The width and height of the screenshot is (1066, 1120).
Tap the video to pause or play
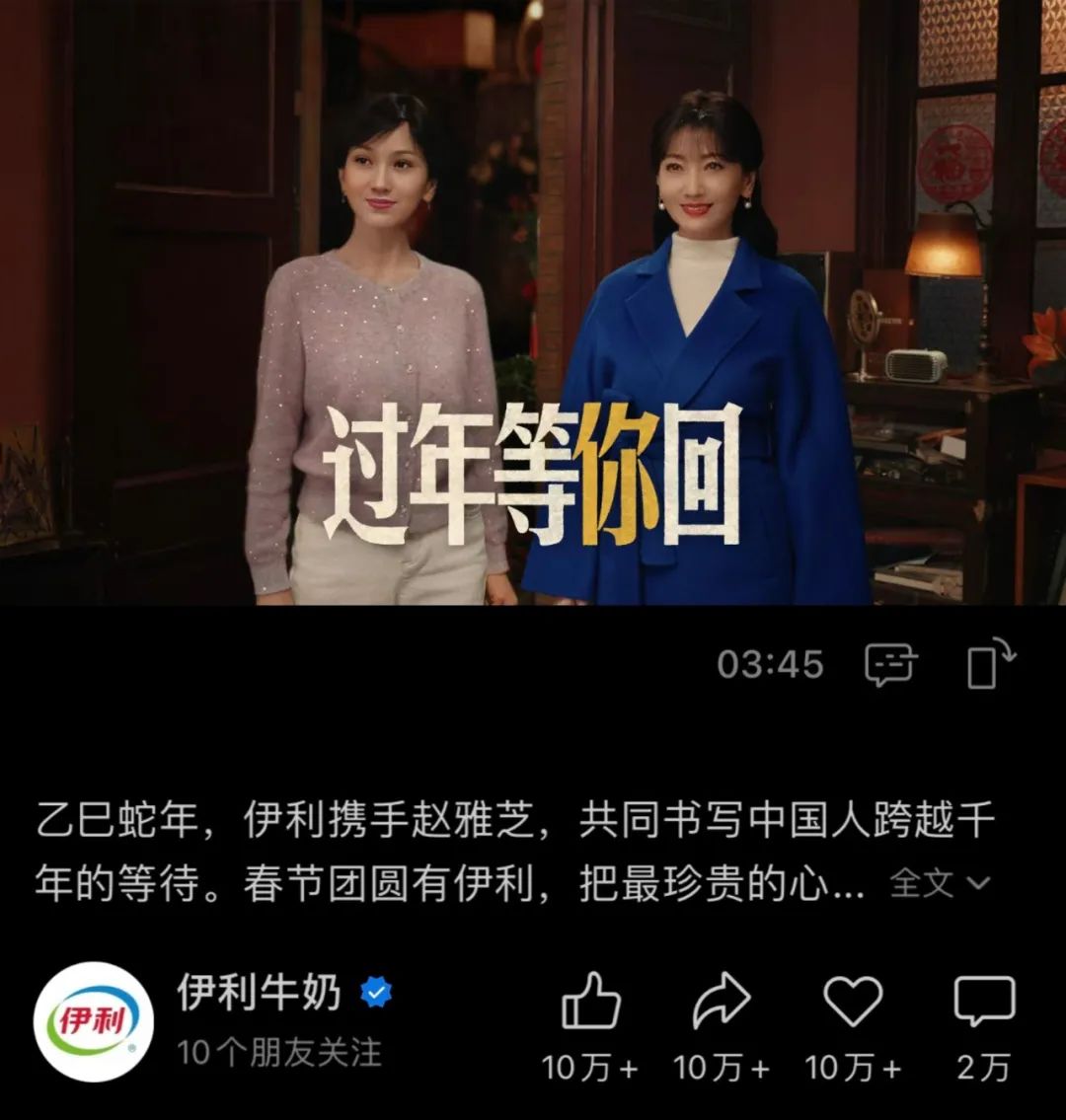click(533, 296)
